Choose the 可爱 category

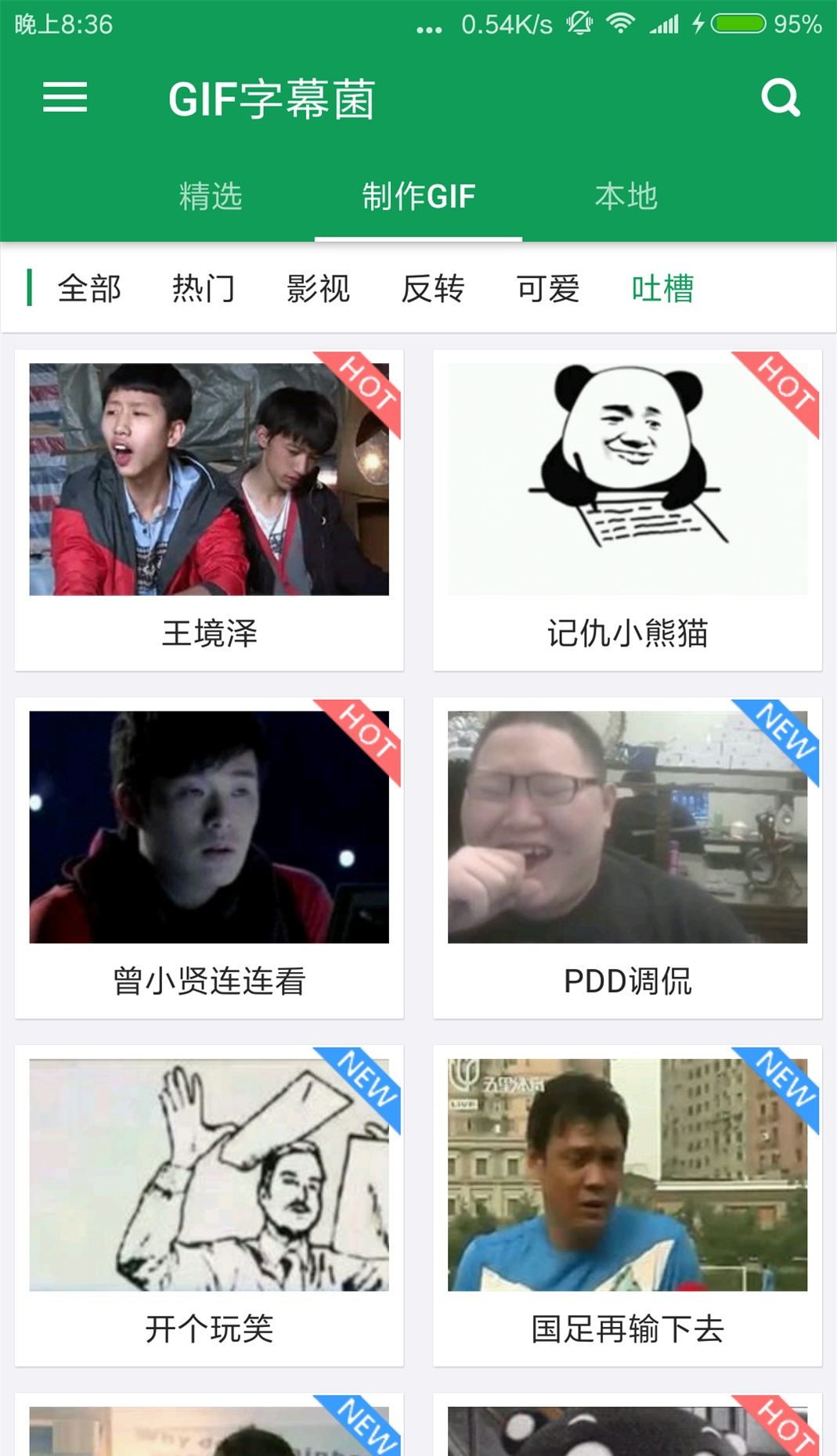(548, 288)
